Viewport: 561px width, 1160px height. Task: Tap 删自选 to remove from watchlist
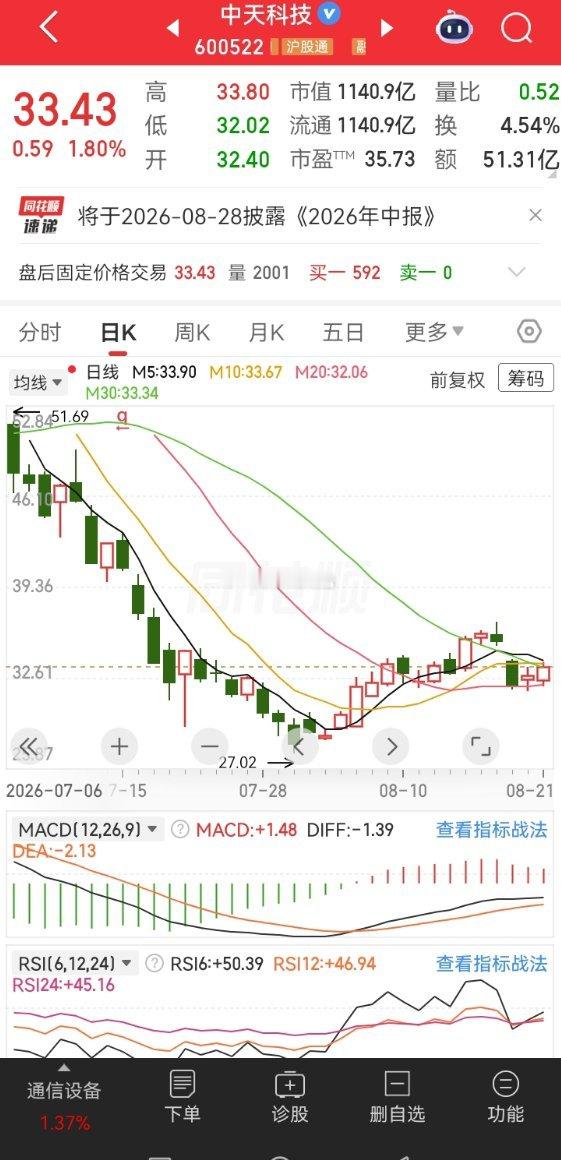pyautogui.click(x=397, y=1096)
